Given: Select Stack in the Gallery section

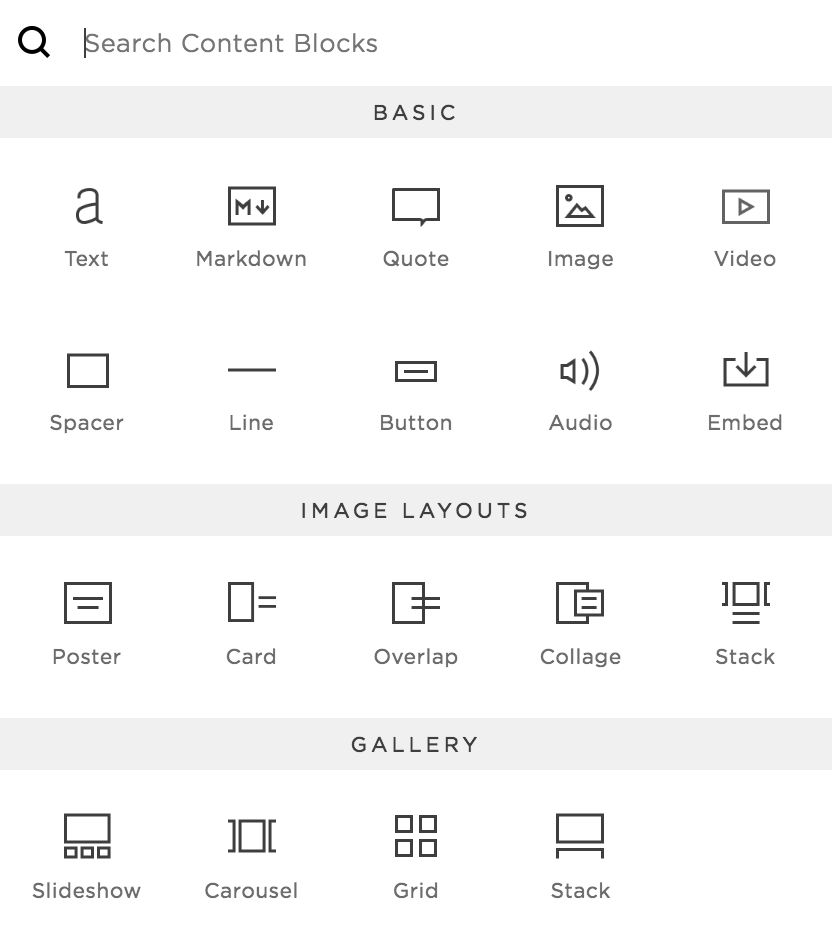Looking at the screenshot, I should [580, 857].
